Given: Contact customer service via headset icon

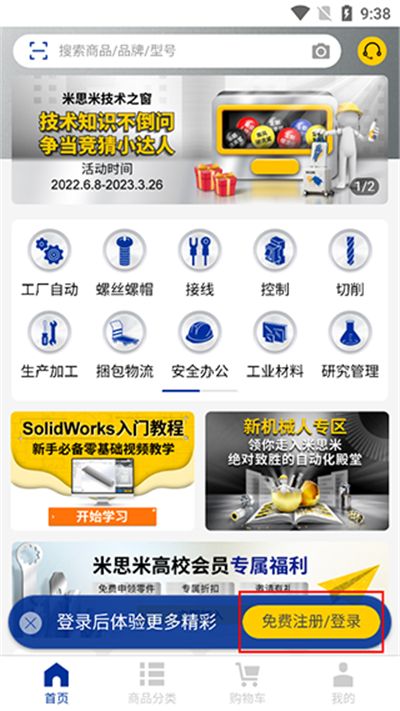Looking at the screenshot, I should 372,51.
